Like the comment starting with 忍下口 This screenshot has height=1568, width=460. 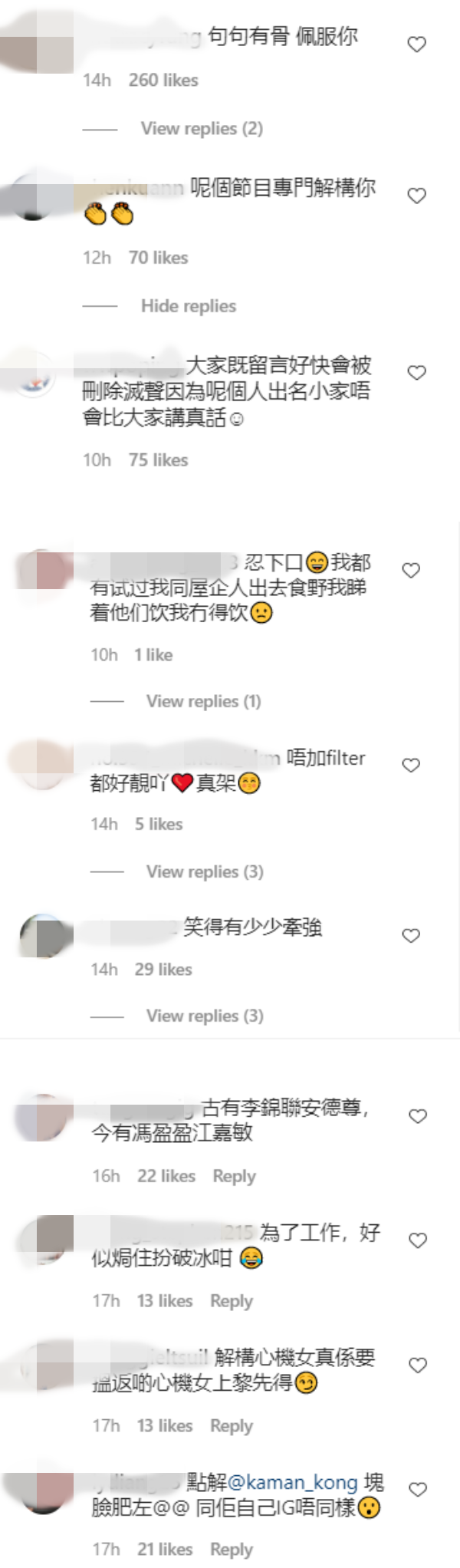[411, 570]
